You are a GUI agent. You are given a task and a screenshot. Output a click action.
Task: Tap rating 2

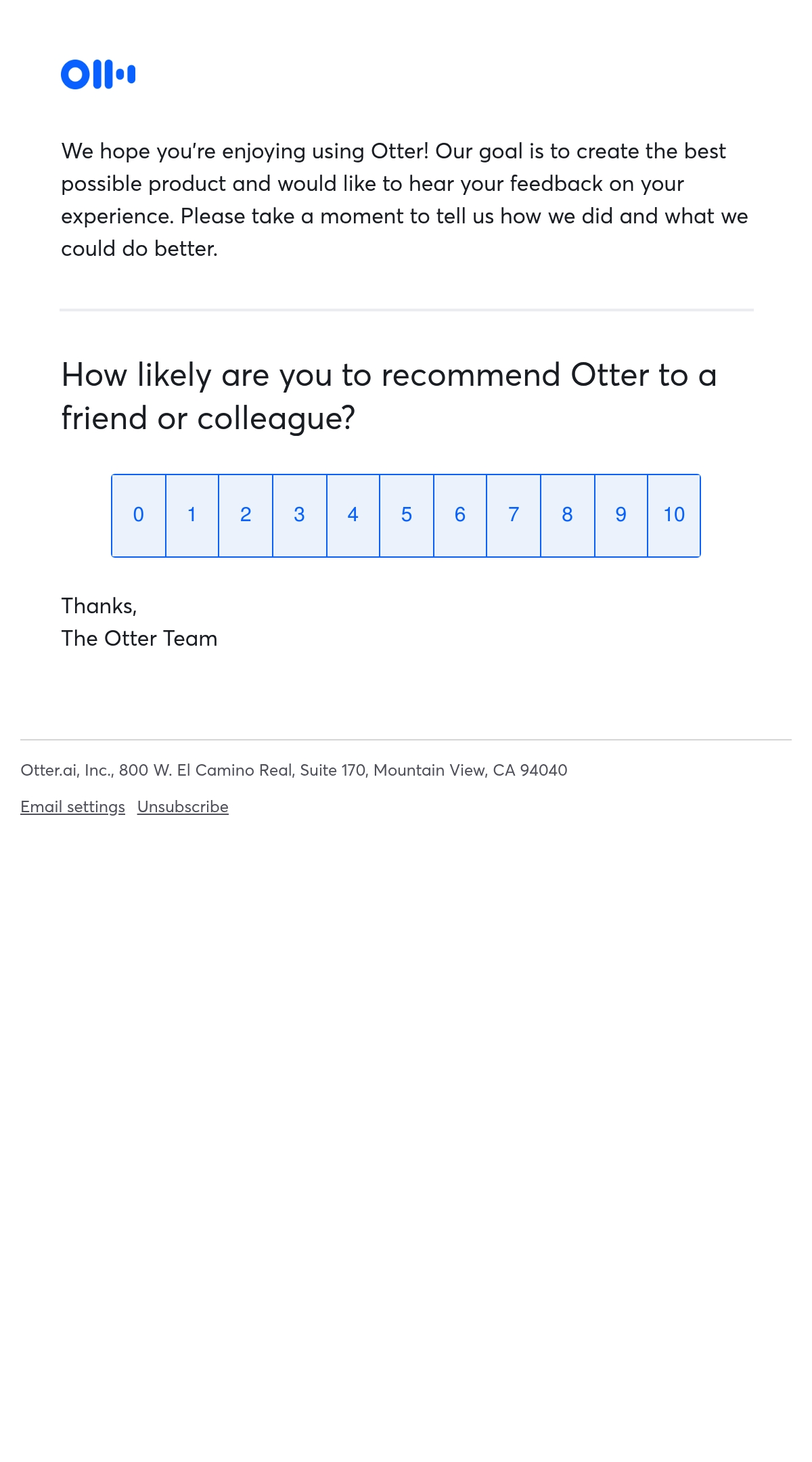[x=246, y=516]
